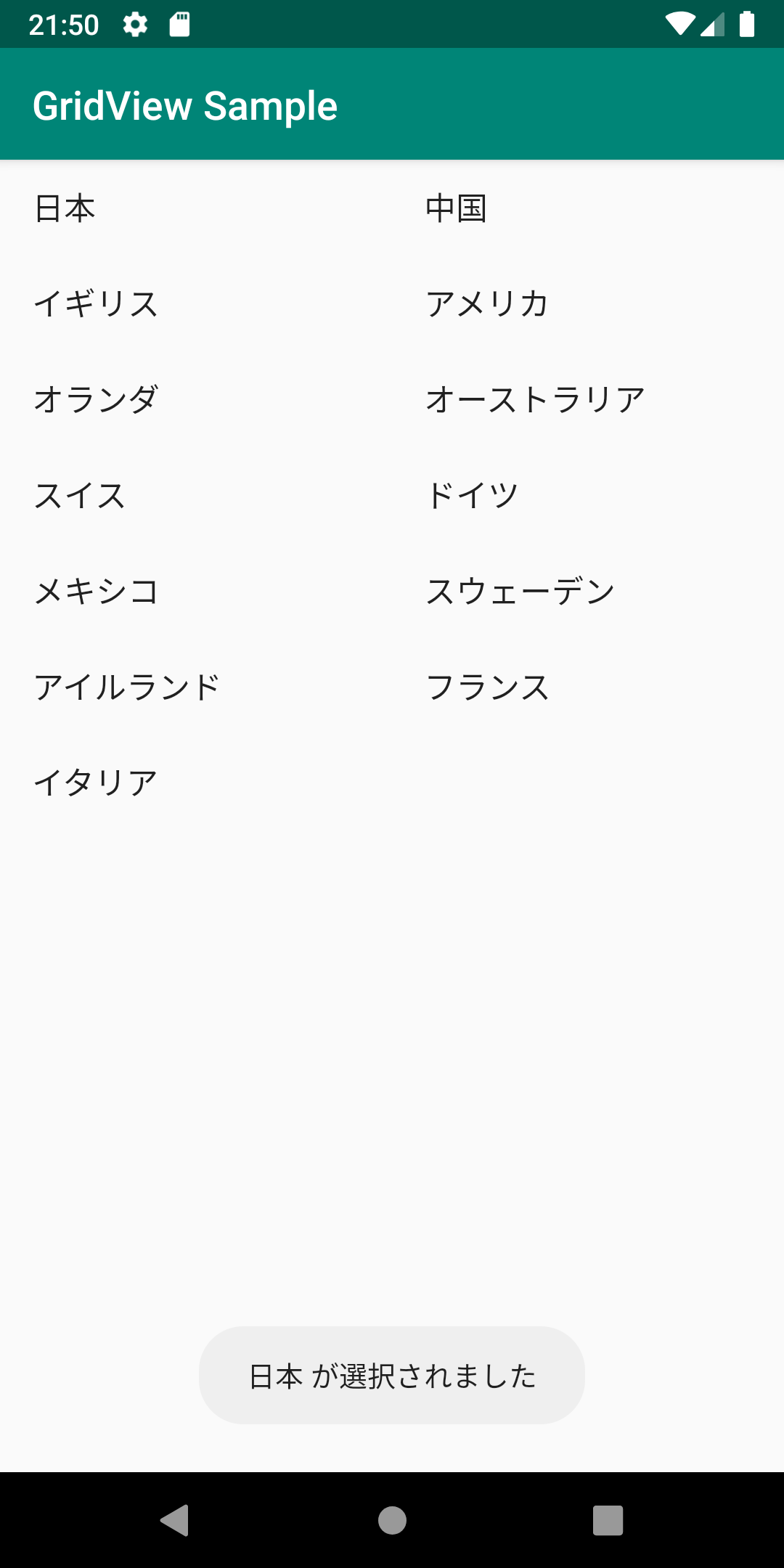This screenshot has width=784, height=1568.
Task: Pick アイルランド from the grid
Action: [x=196, y=687]
